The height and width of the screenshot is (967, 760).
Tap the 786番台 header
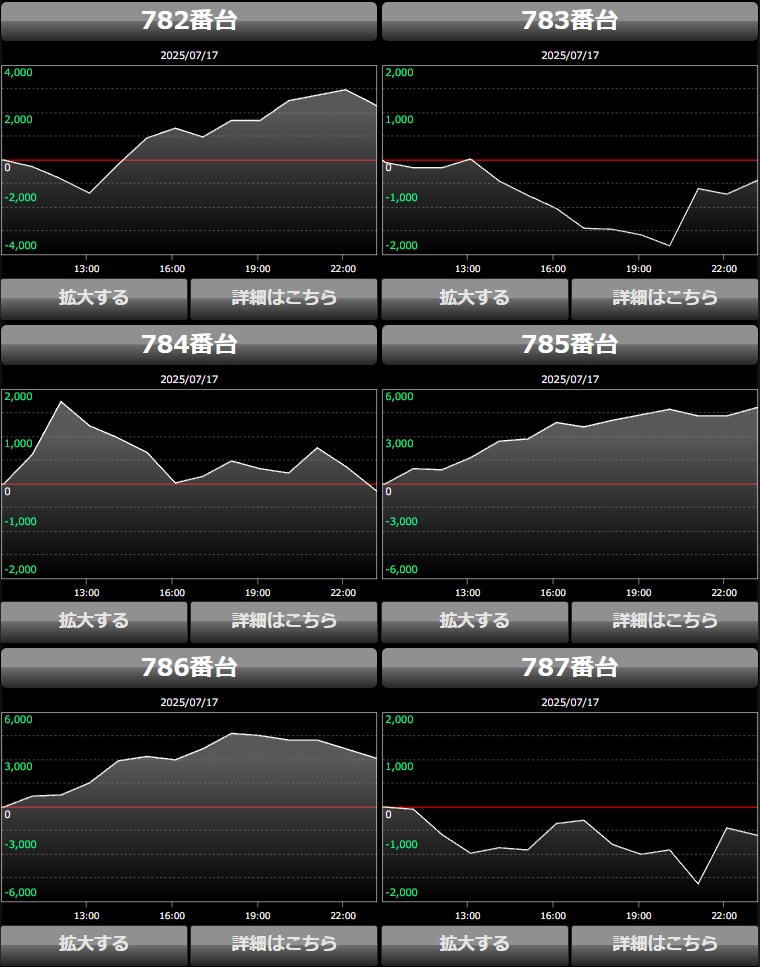(189, 667)
